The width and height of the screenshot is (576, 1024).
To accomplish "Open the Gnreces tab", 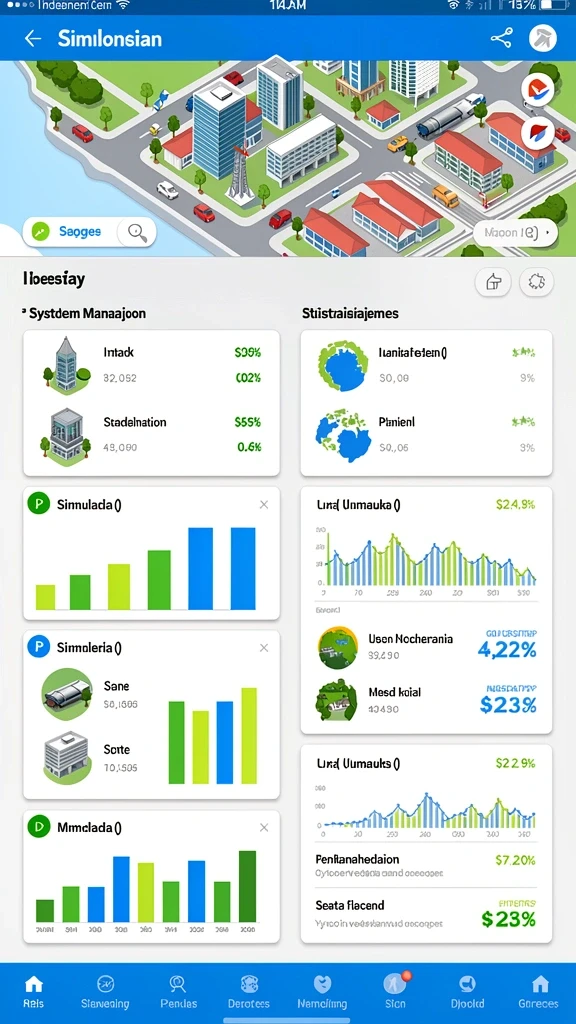I will [x=539, y=992].
